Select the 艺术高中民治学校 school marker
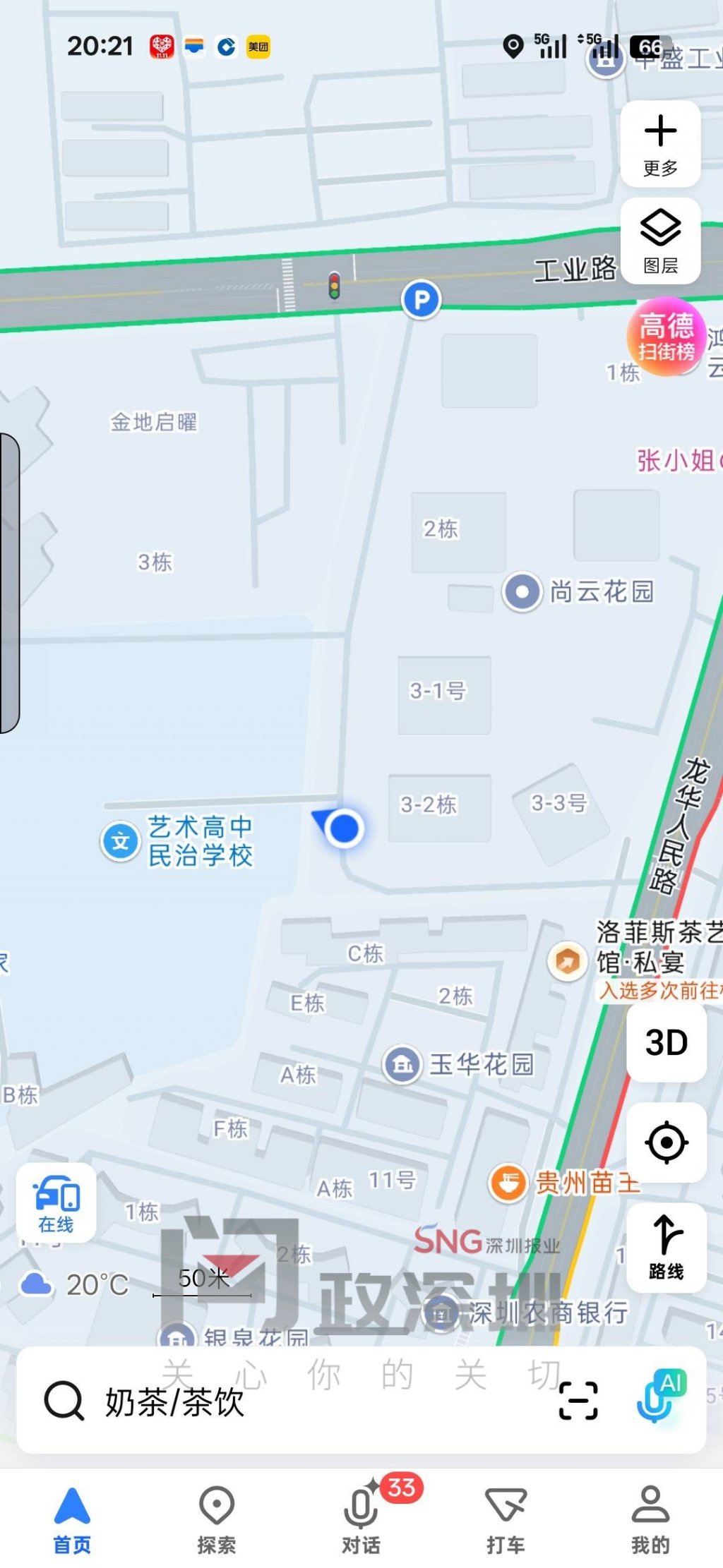This screenshot has height=1568, width=723. coord(121,841)
